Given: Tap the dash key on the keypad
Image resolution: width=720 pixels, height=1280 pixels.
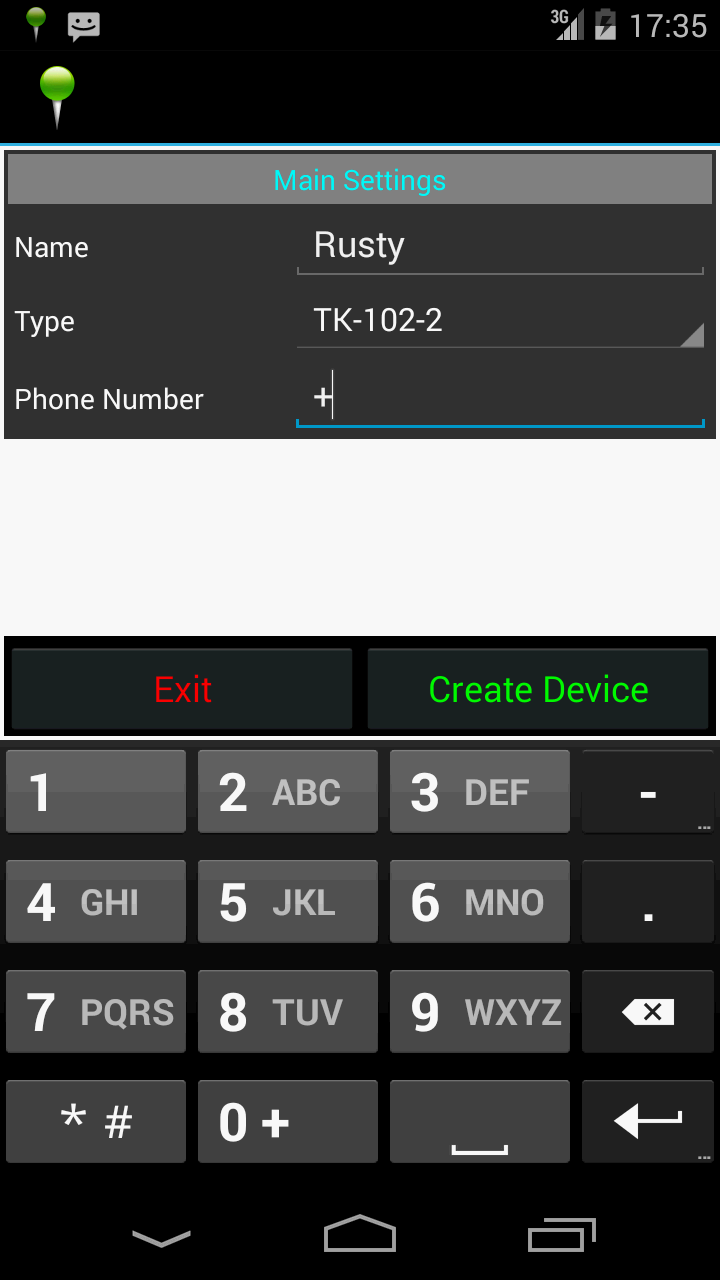Looking at the screenshot, I should (648, 792).
